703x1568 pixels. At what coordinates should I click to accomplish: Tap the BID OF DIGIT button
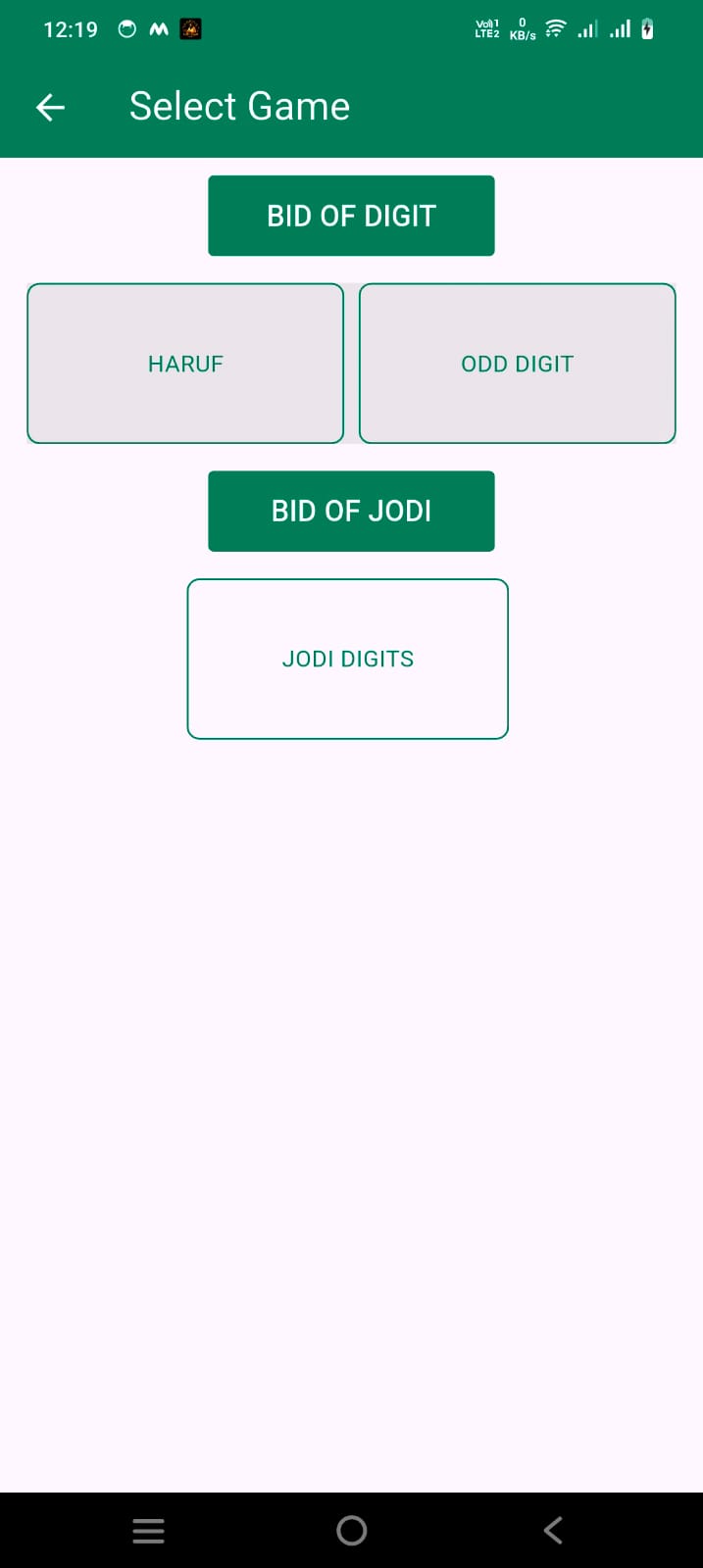pyautogui.click(x=351, y=216)
